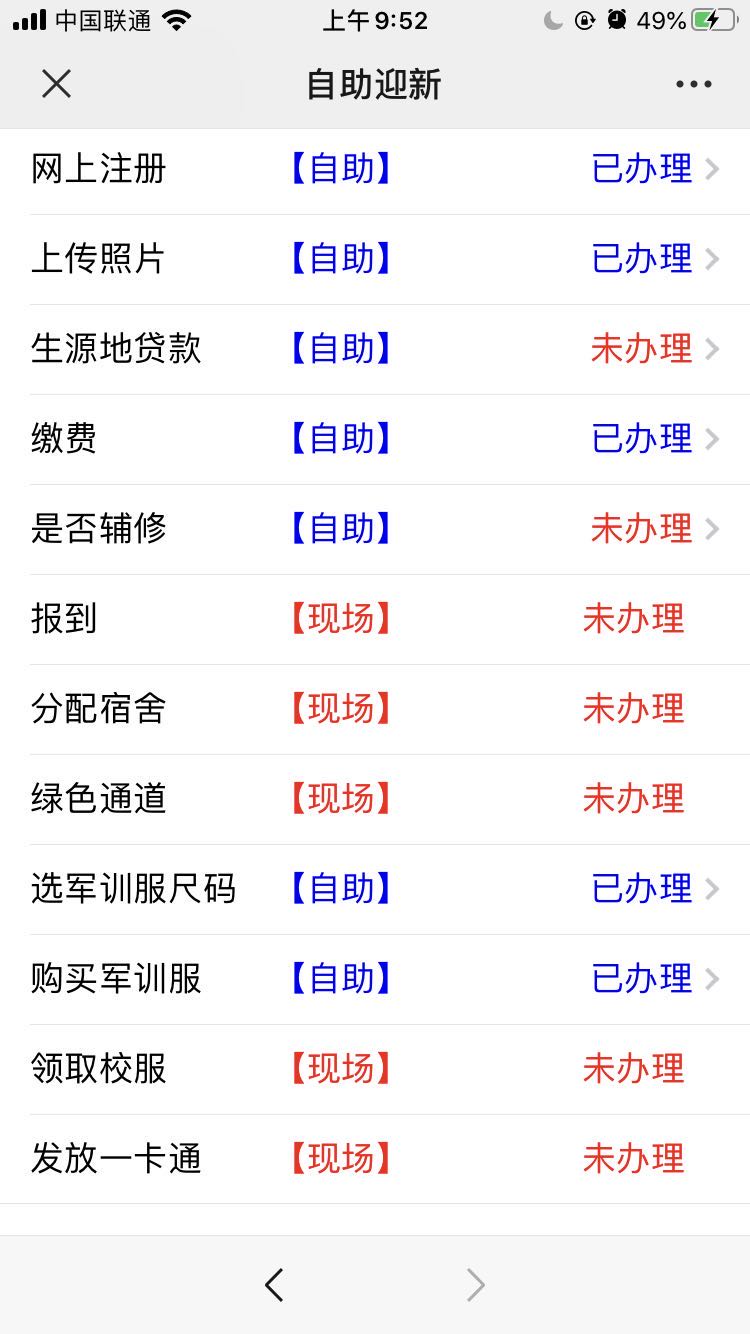Open the 网上注册 row
The image size is (750, 1334).
(375, 169)
